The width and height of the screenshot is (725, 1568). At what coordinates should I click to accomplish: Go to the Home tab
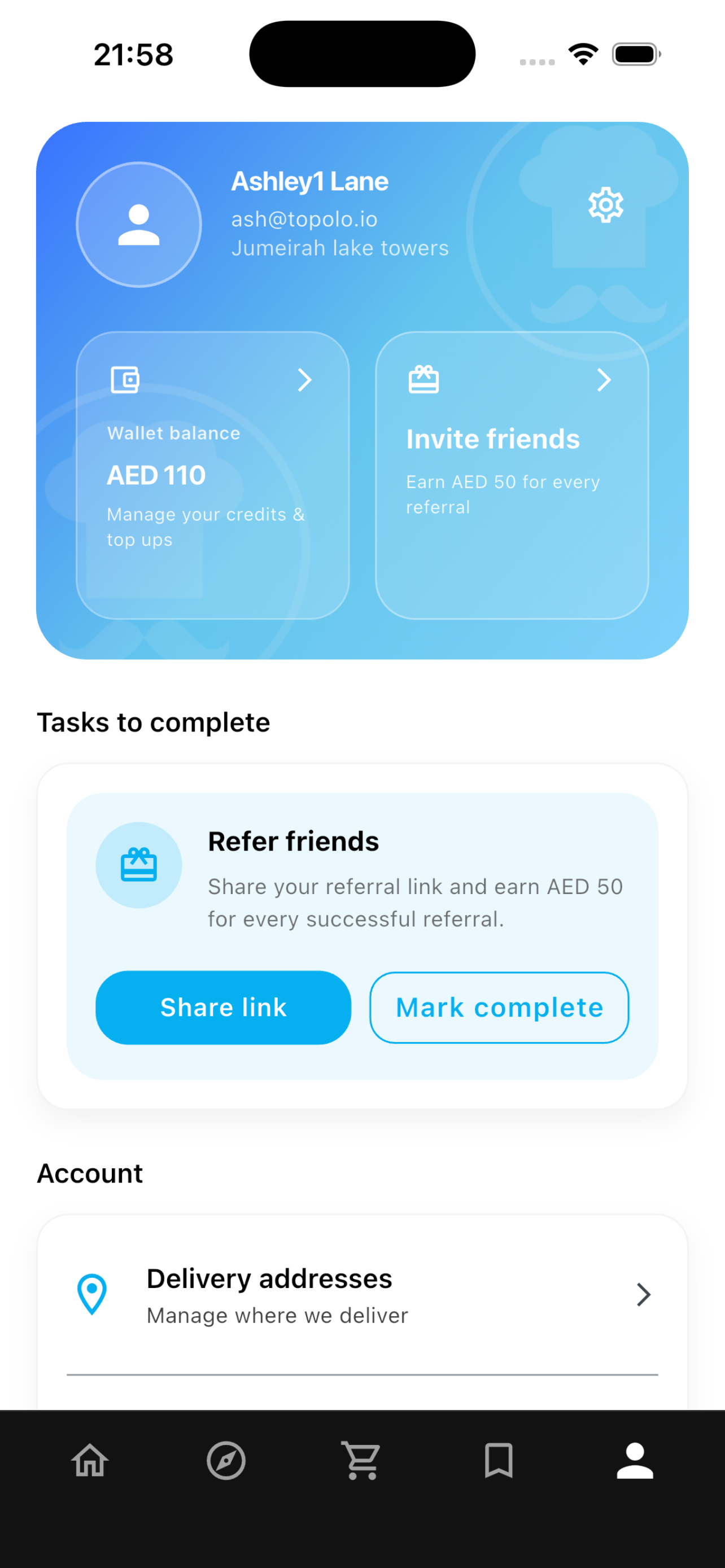pos(90,1461)
